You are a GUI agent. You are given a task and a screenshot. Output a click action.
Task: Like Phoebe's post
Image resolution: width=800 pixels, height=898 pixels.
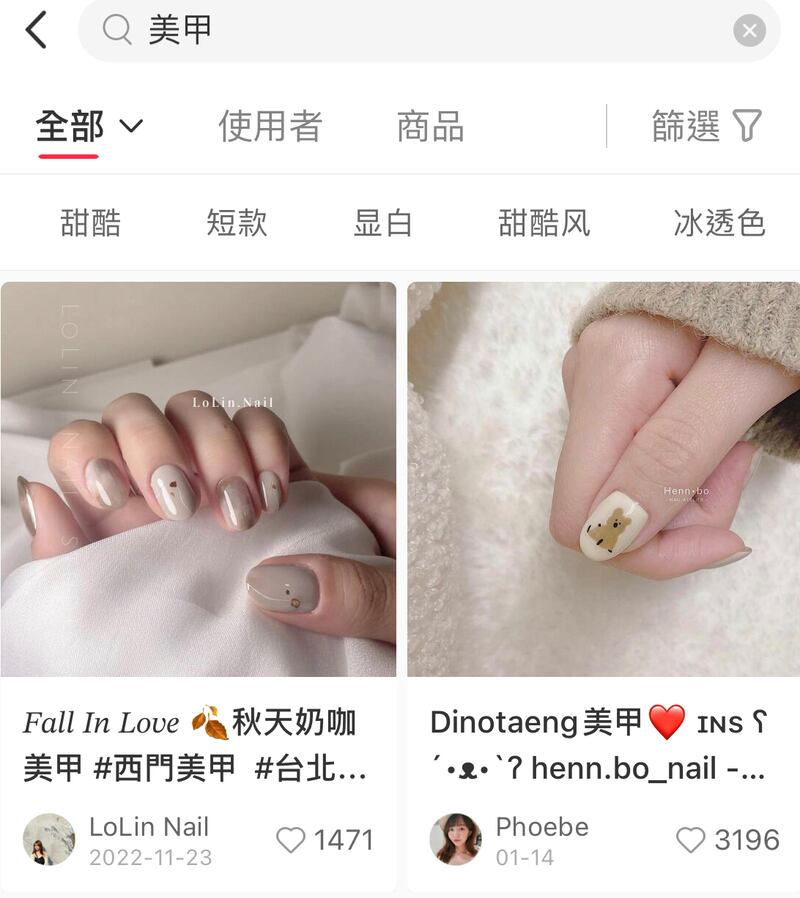tap(691, 840)
